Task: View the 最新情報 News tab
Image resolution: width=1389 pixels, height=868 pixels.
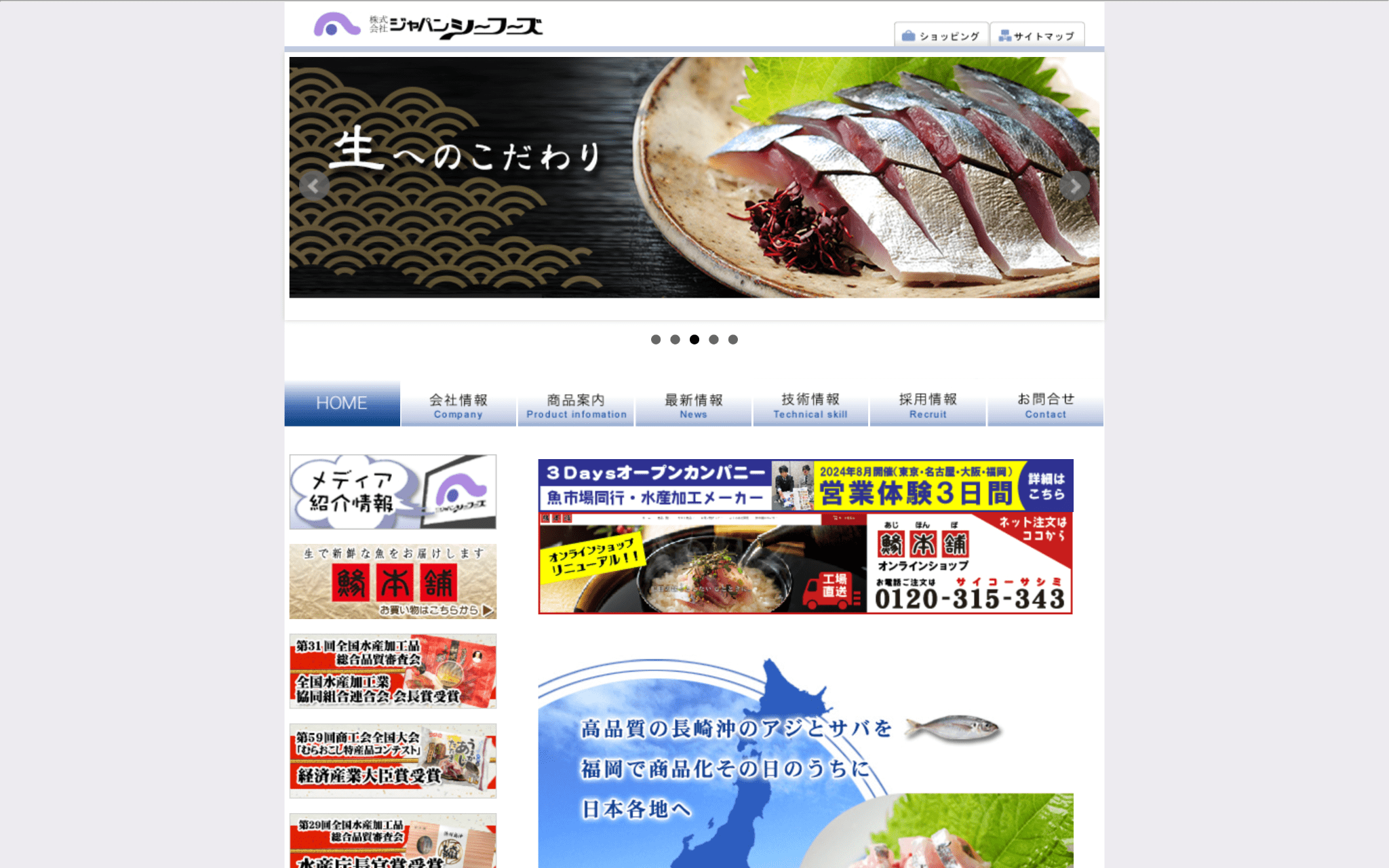Action: (x=693, y=405)
